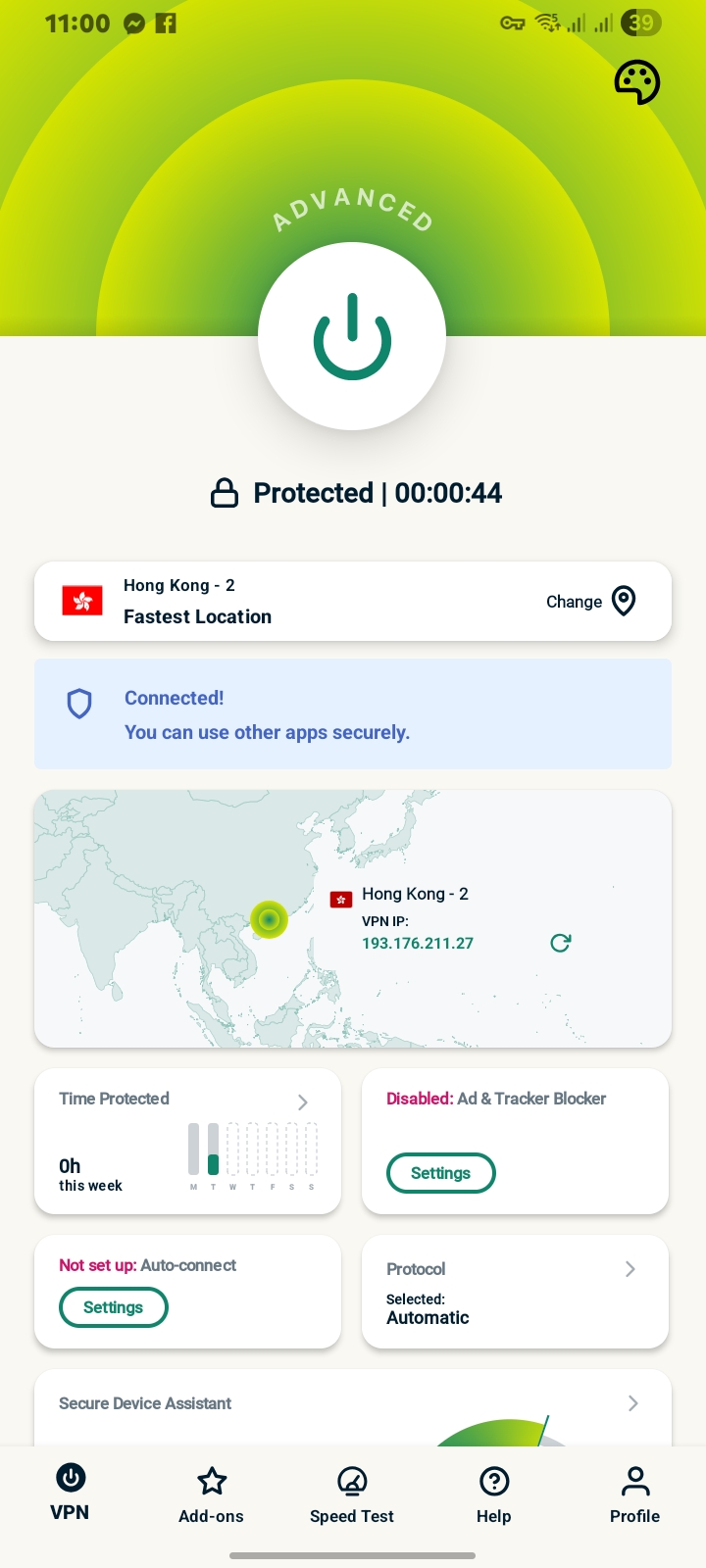The image size is (706, 1568).
Task: Switch to the Speed Test tab
Action: point(351,1494)
